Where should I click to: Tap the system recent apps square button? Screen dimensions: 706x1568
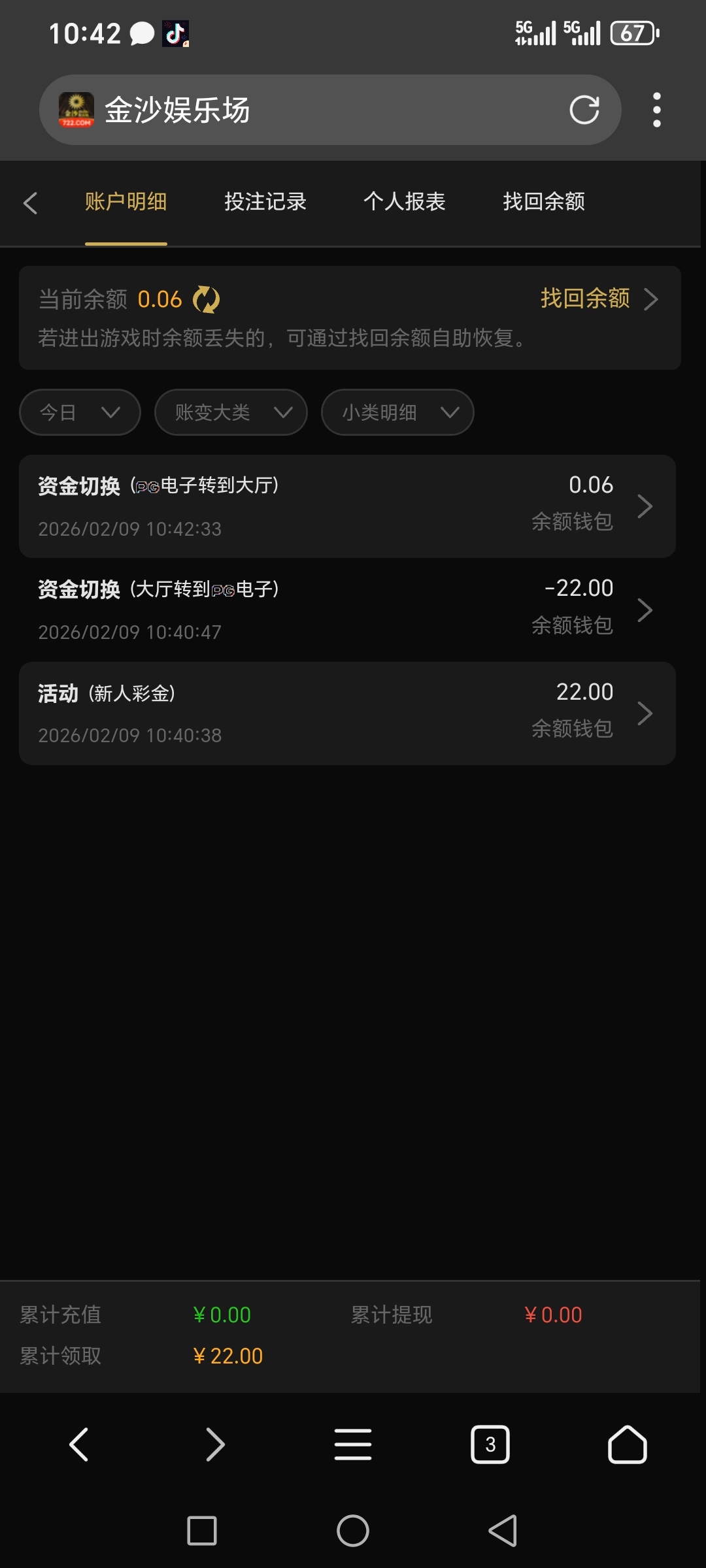point(202,1531)
